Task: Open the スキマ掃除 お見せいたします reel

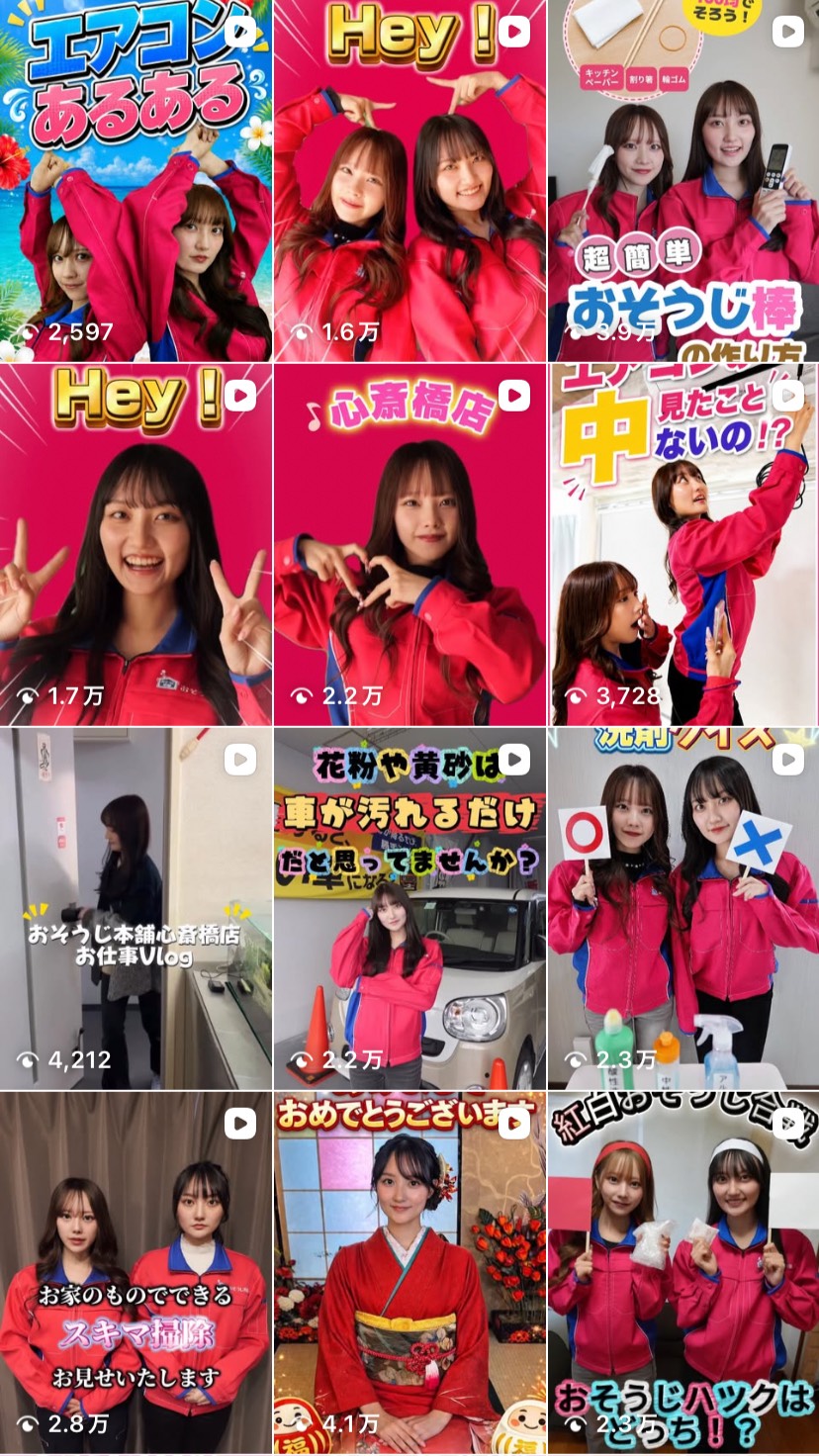Action: click(136, 1273)
